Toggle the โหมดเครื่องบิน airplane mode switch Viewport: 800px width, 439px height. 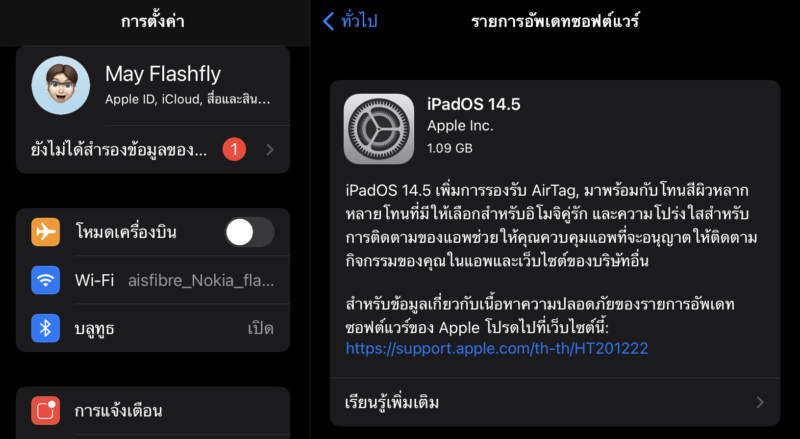249,233
